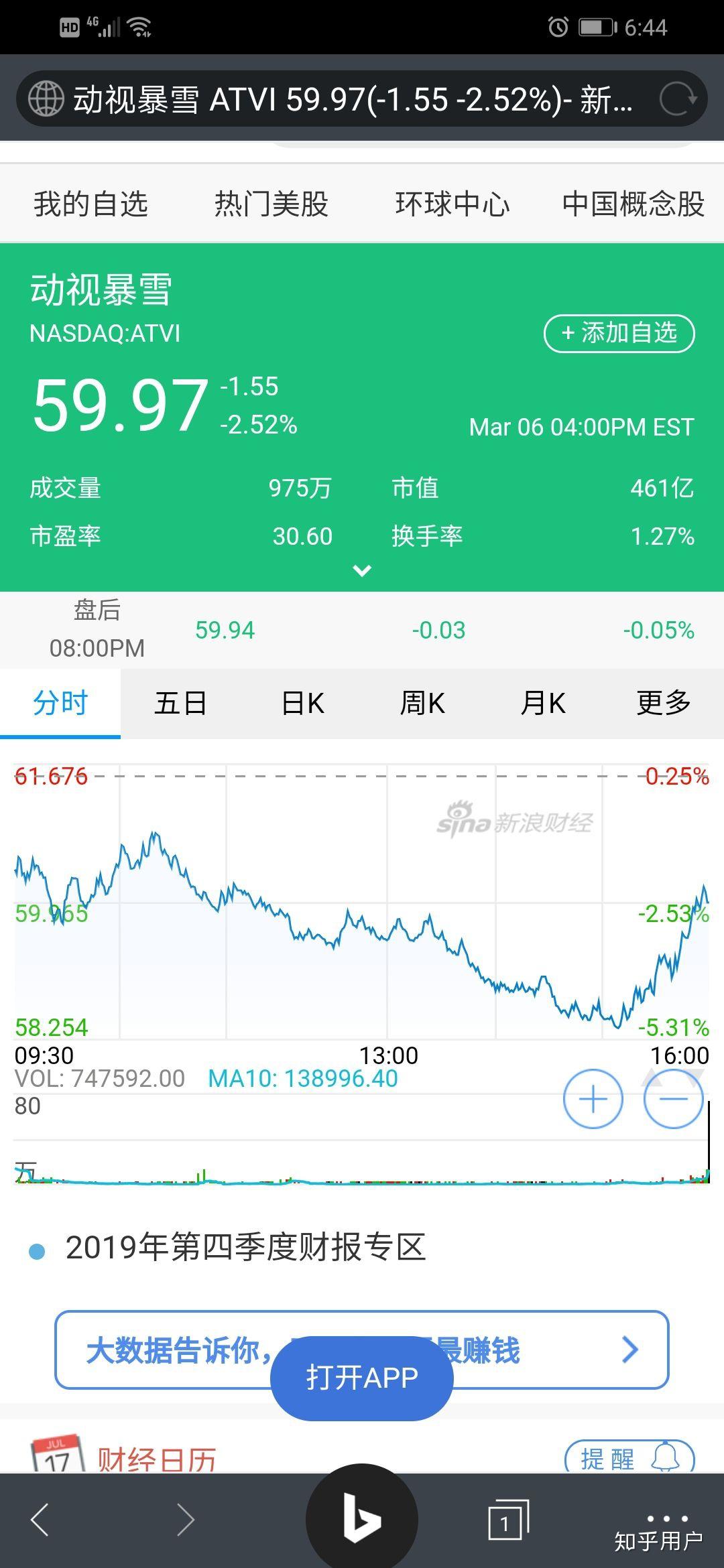Zoom in the chart with plus button
Screen dimensions: 724x1568
(x=593, y=1099)
